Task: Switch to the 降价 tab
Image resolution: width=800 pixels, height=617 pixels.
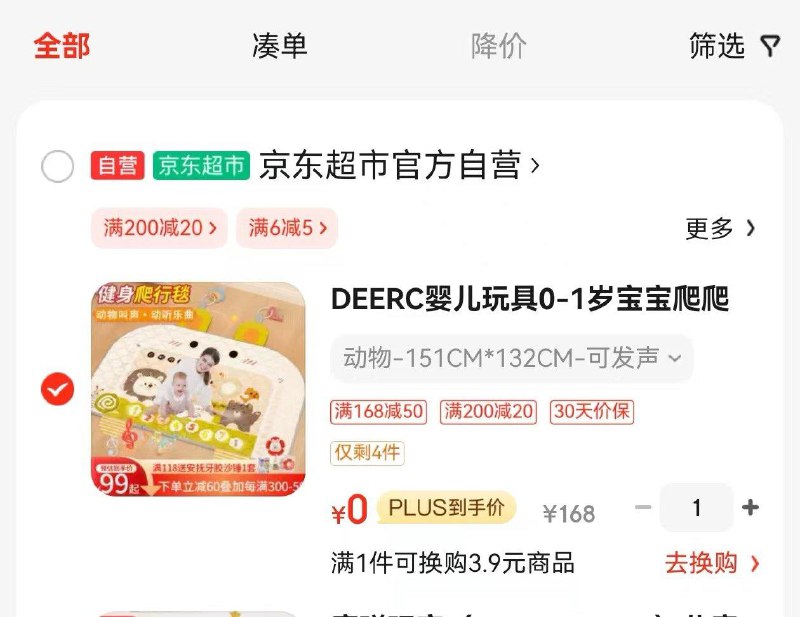Action: click(x=498, y=46)
